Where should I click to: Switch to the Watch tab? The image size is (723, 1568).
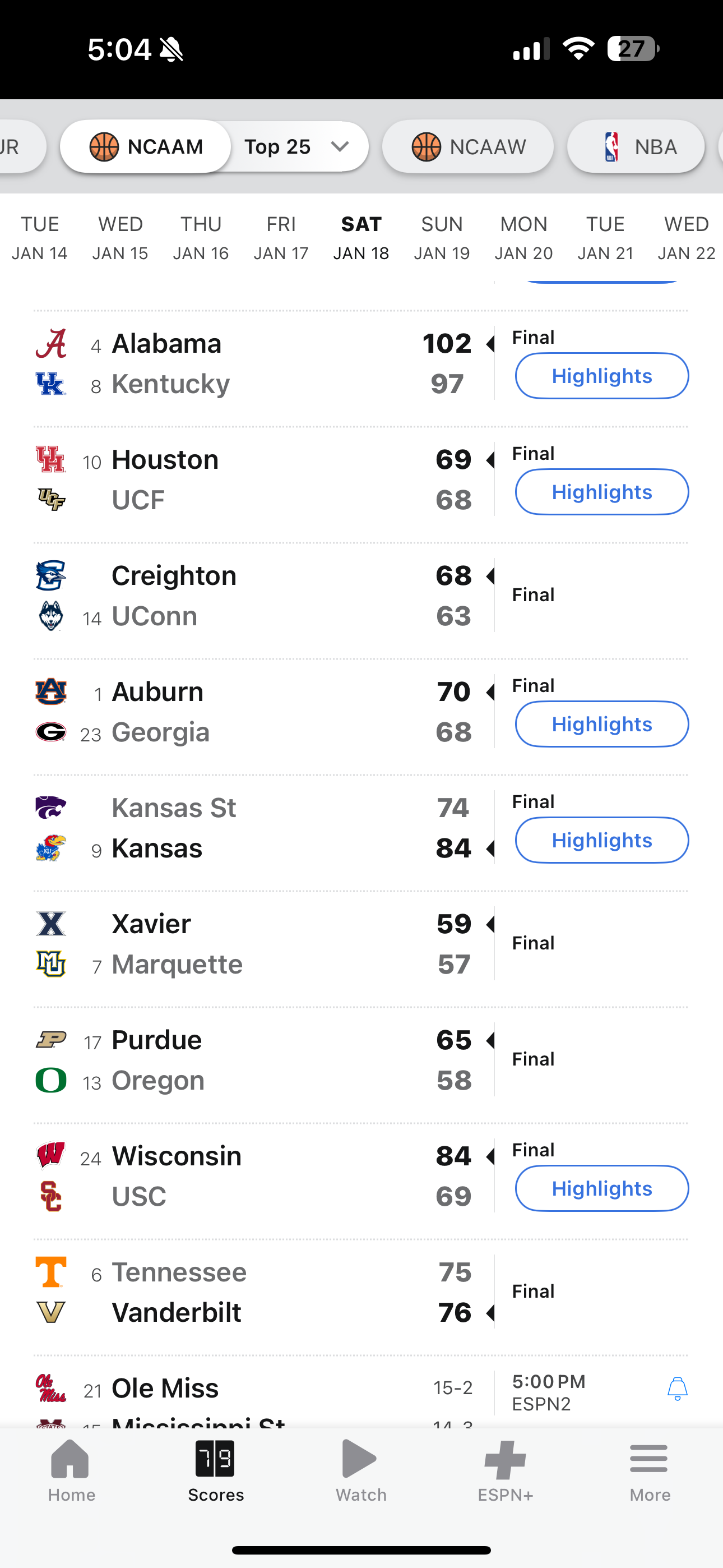[361, 1470]
